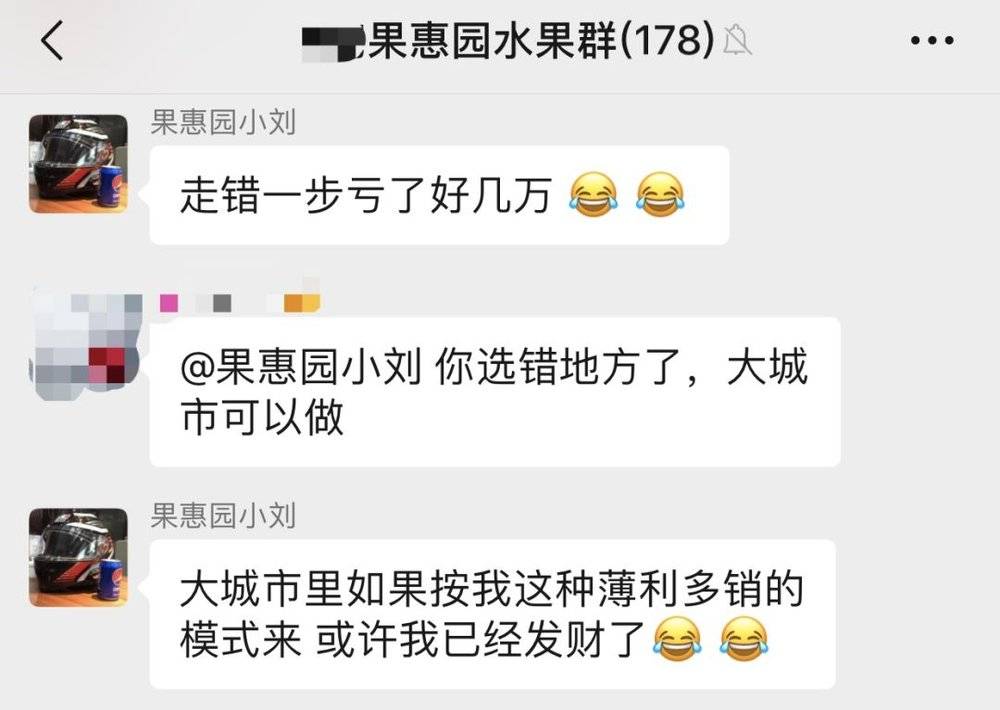Tap 果惠园小刘's avatar beside the 大城市里 message
This screenshot has height=710, width=1000.
pyautogui.click(x=78, y=557)
